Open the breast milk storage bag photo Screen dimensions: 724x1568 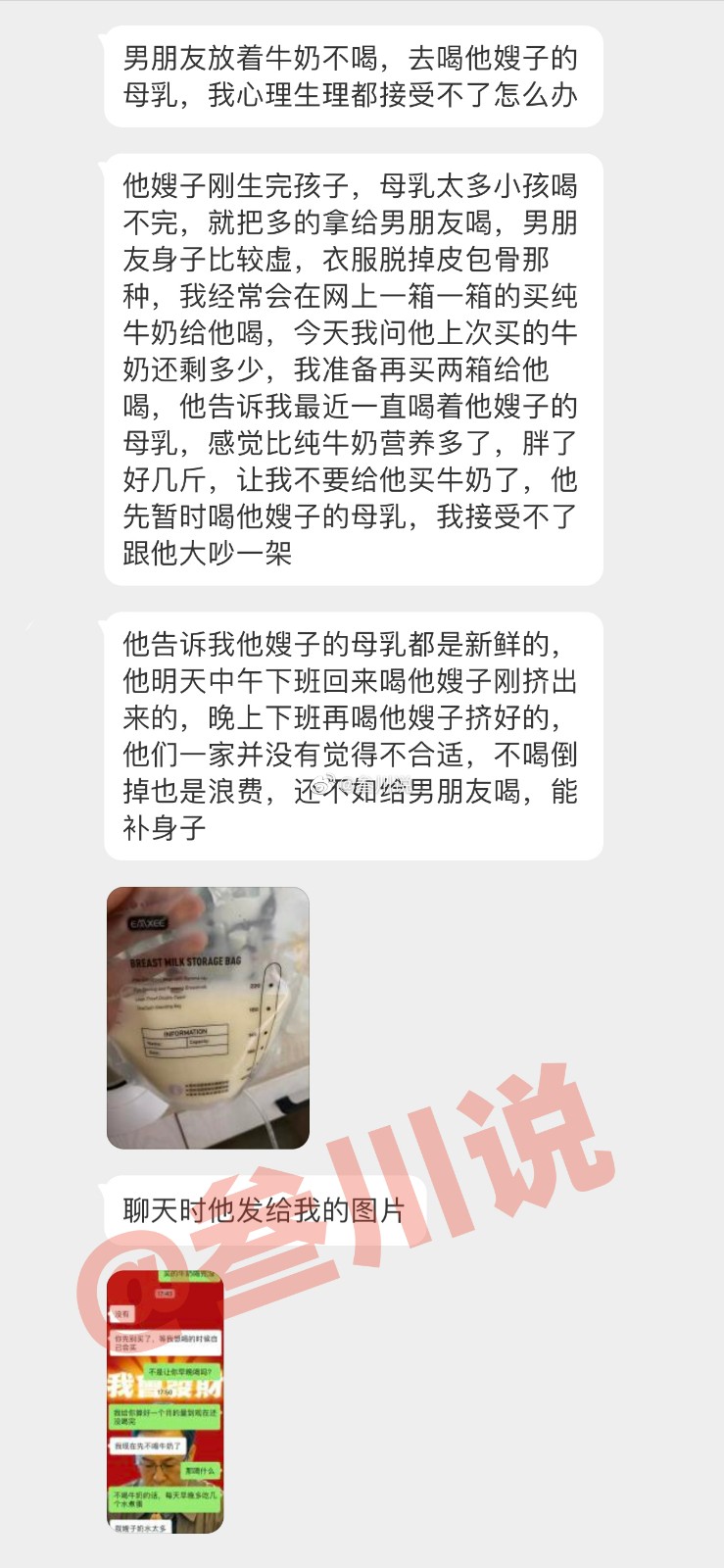click(208, 1017)
